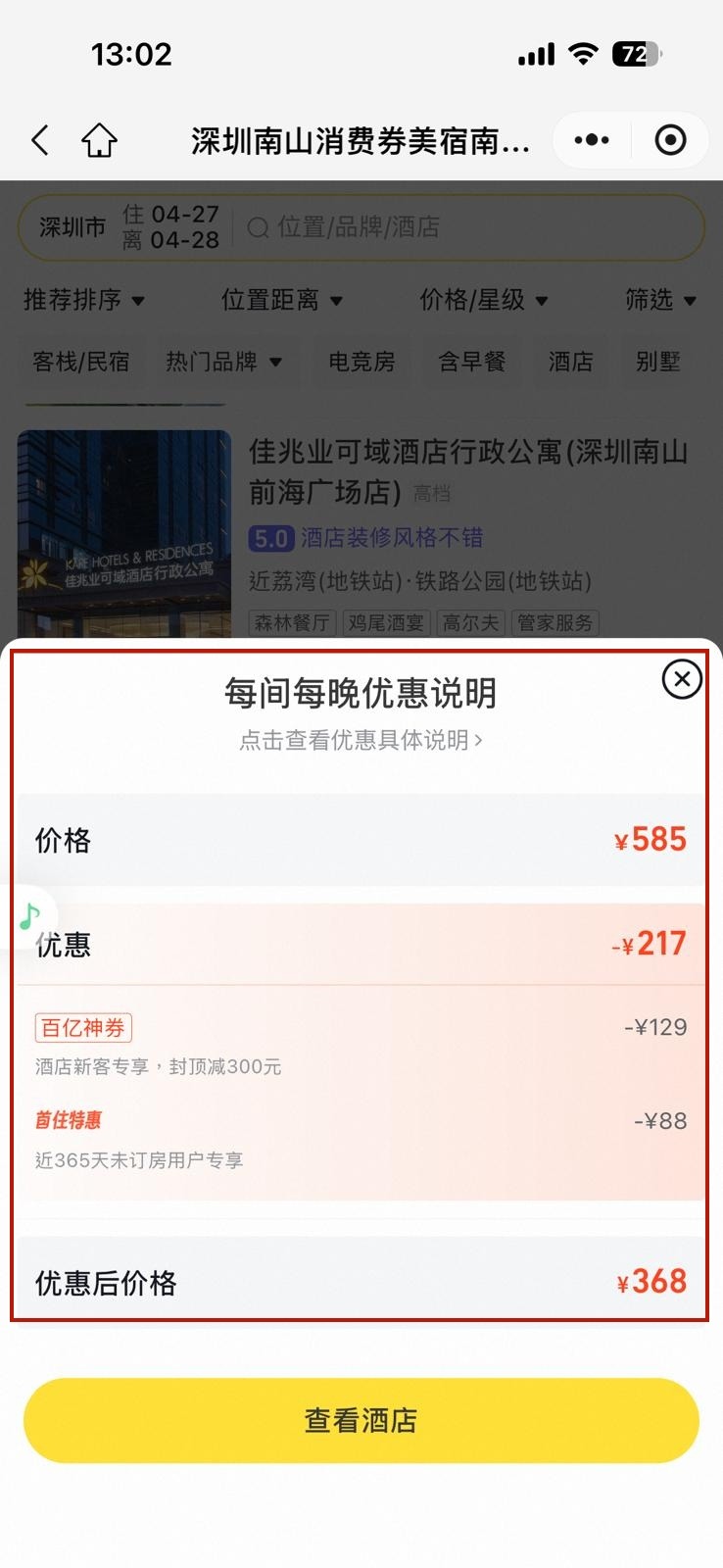Open 点击查看优惠具体说明 details link
Viewport: 723px width, 1568px height.
tap(361, 741)
